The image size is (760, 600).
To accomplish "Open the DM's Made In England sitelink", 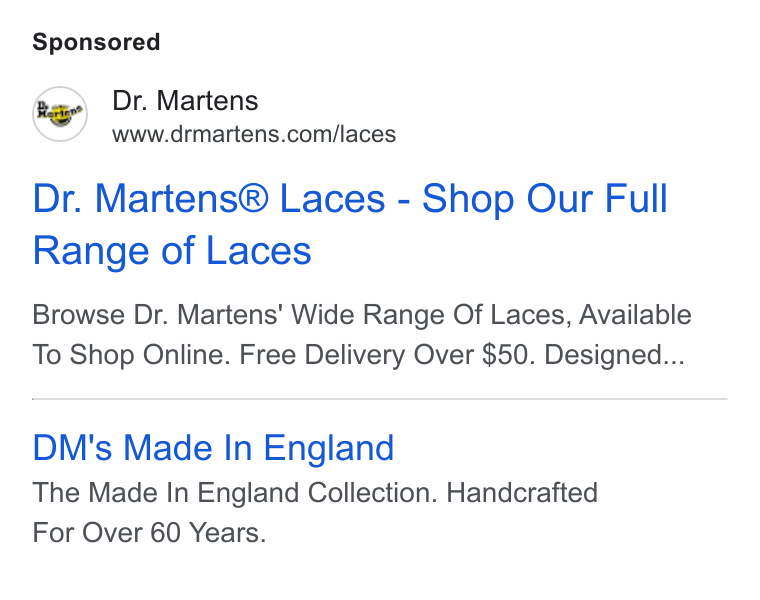I will [x=213, y=447].
